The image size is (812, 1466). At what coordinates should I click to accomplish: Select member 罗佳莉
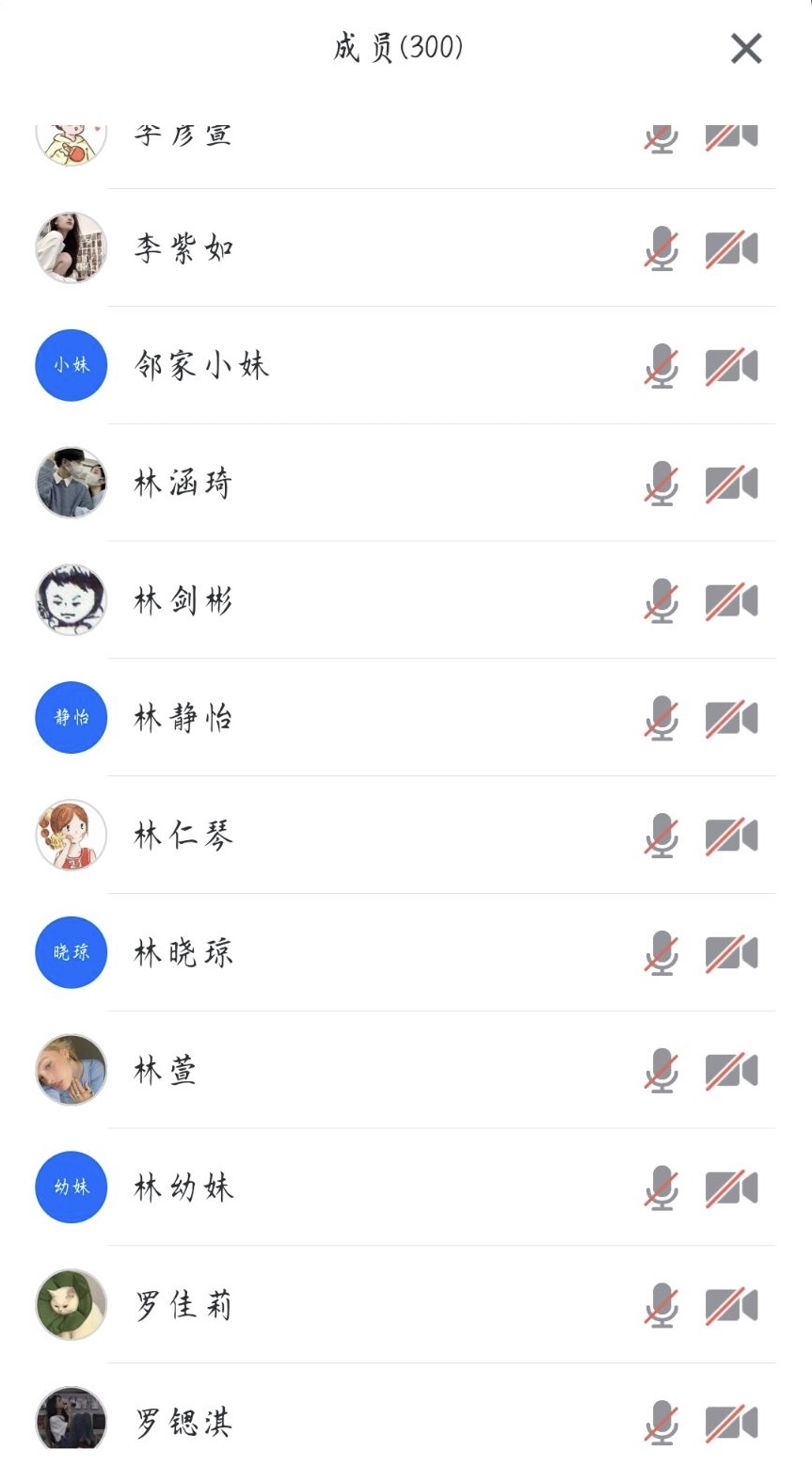tap(183, 1305)
